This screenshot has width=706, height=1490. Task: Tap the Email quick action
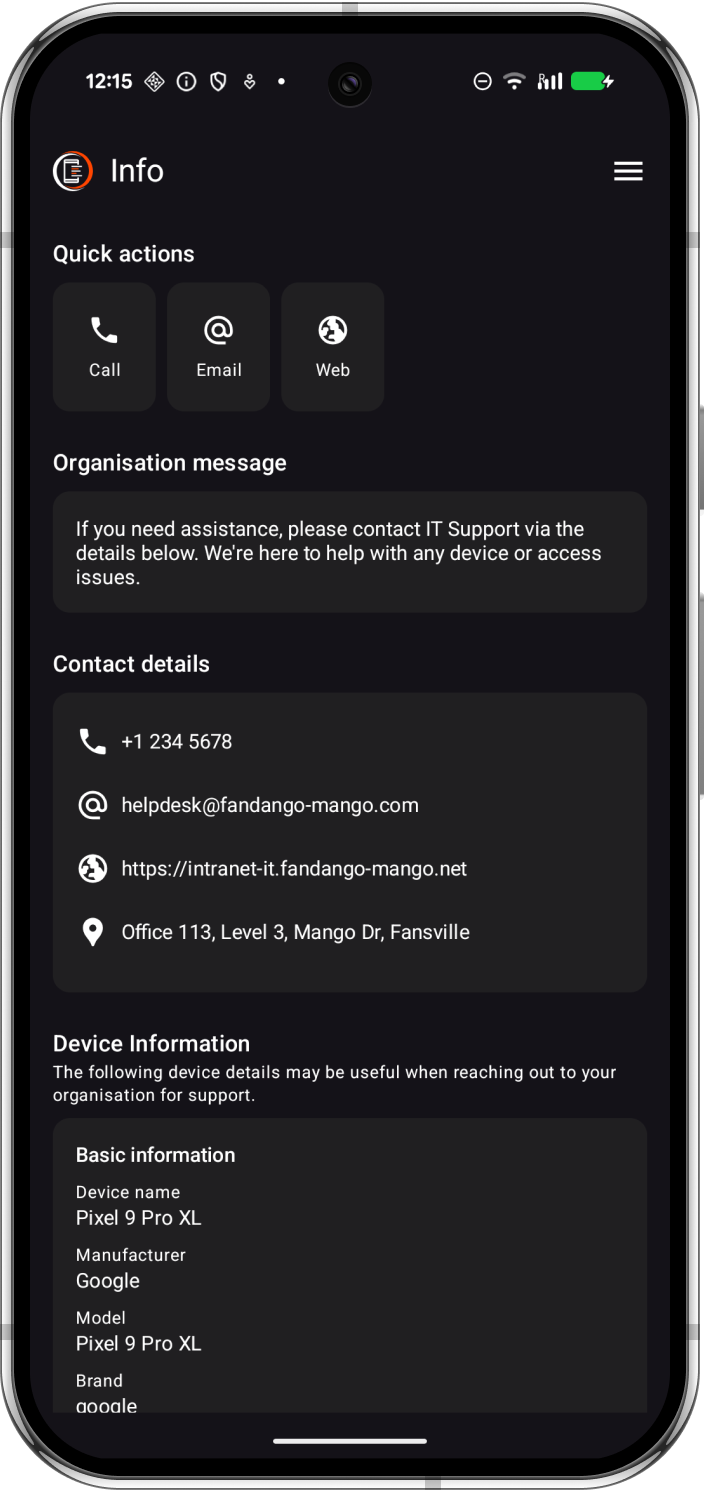[218, 347]
